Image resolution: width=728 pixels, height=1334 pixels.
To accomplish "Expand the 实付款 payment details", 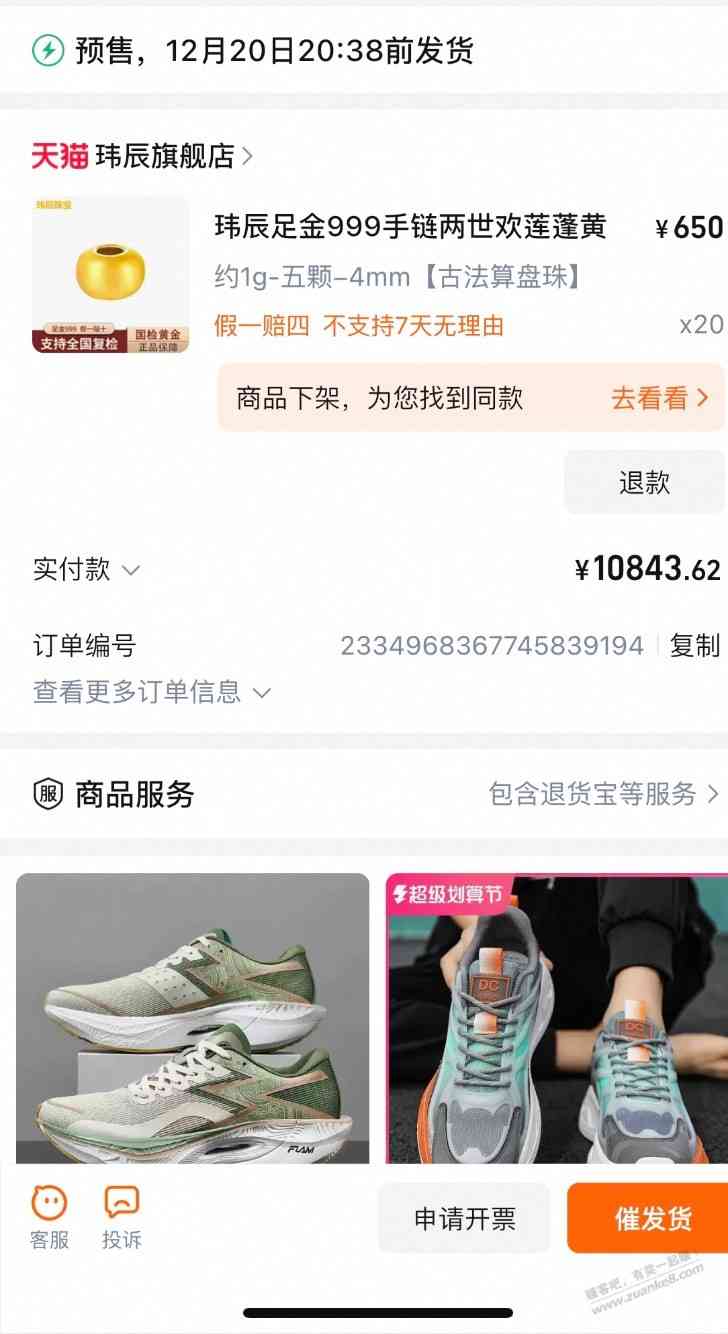I will (87, 570).
